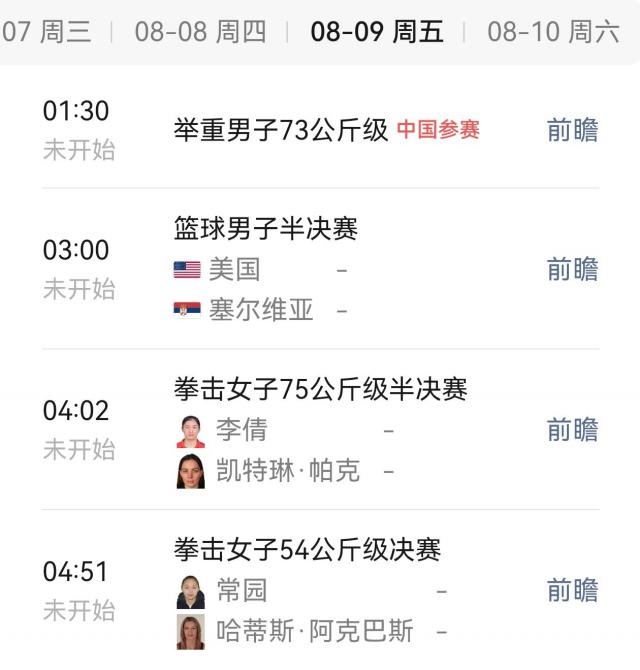Open 前瞻 for 举重男子73公斤级
Viewport: 640px width, 670px height.
point(572,130)
